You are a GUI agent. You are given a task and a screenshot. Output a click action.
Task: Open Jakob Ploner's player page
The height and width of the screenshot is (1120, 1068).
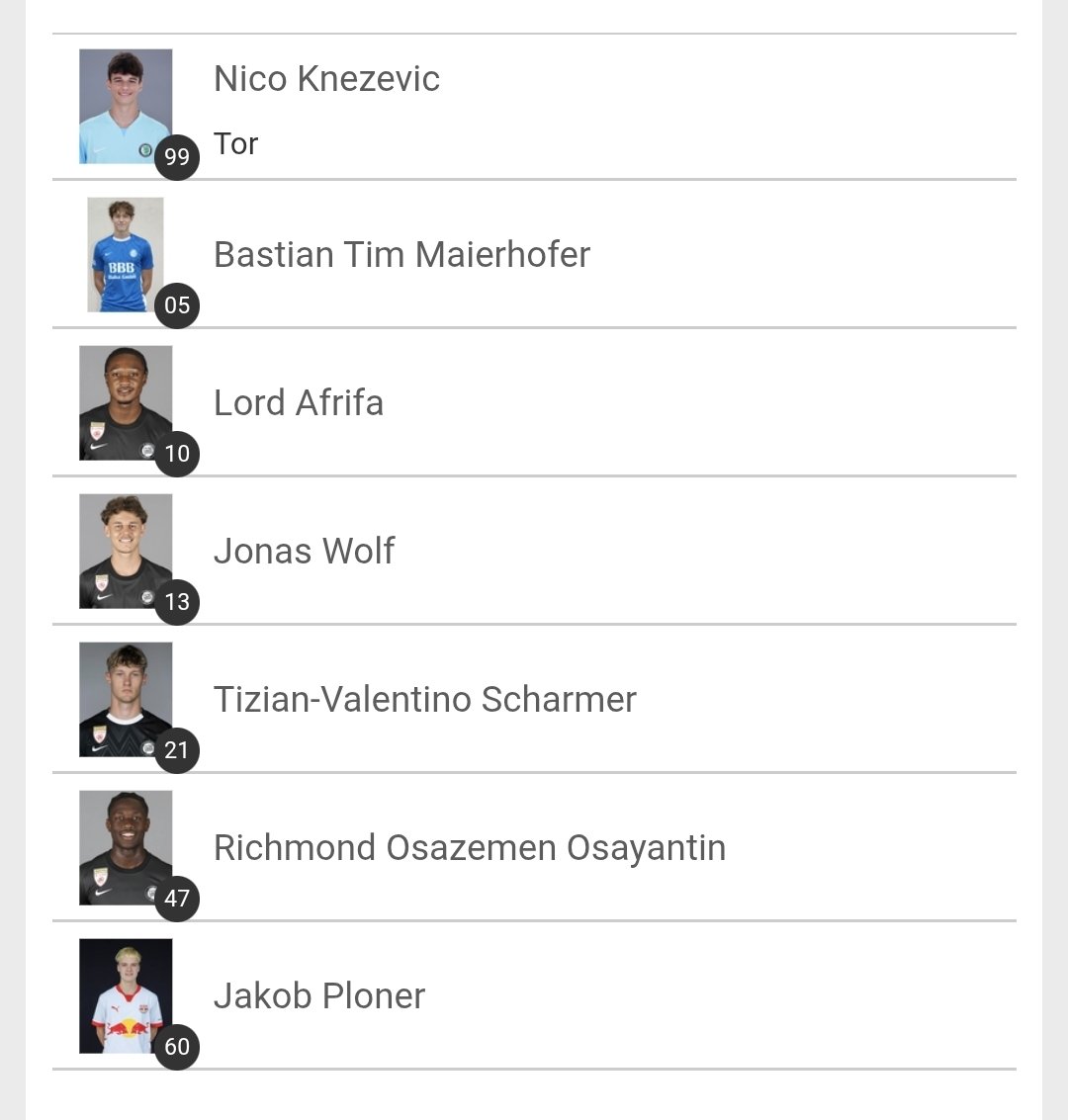(318, 996)
